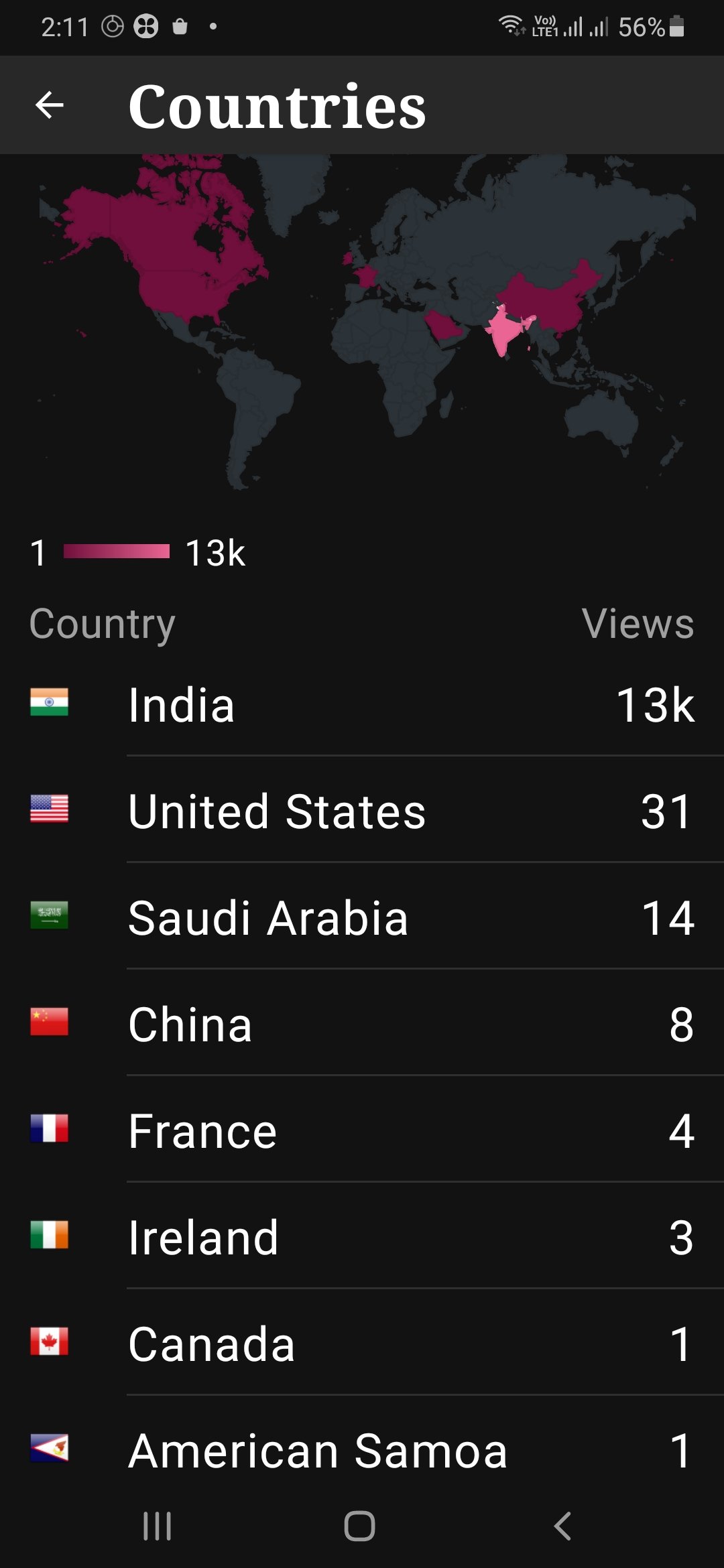Tap the system home button
The height and width of the screenshot is (1568, 724).
pos(360,1526)
